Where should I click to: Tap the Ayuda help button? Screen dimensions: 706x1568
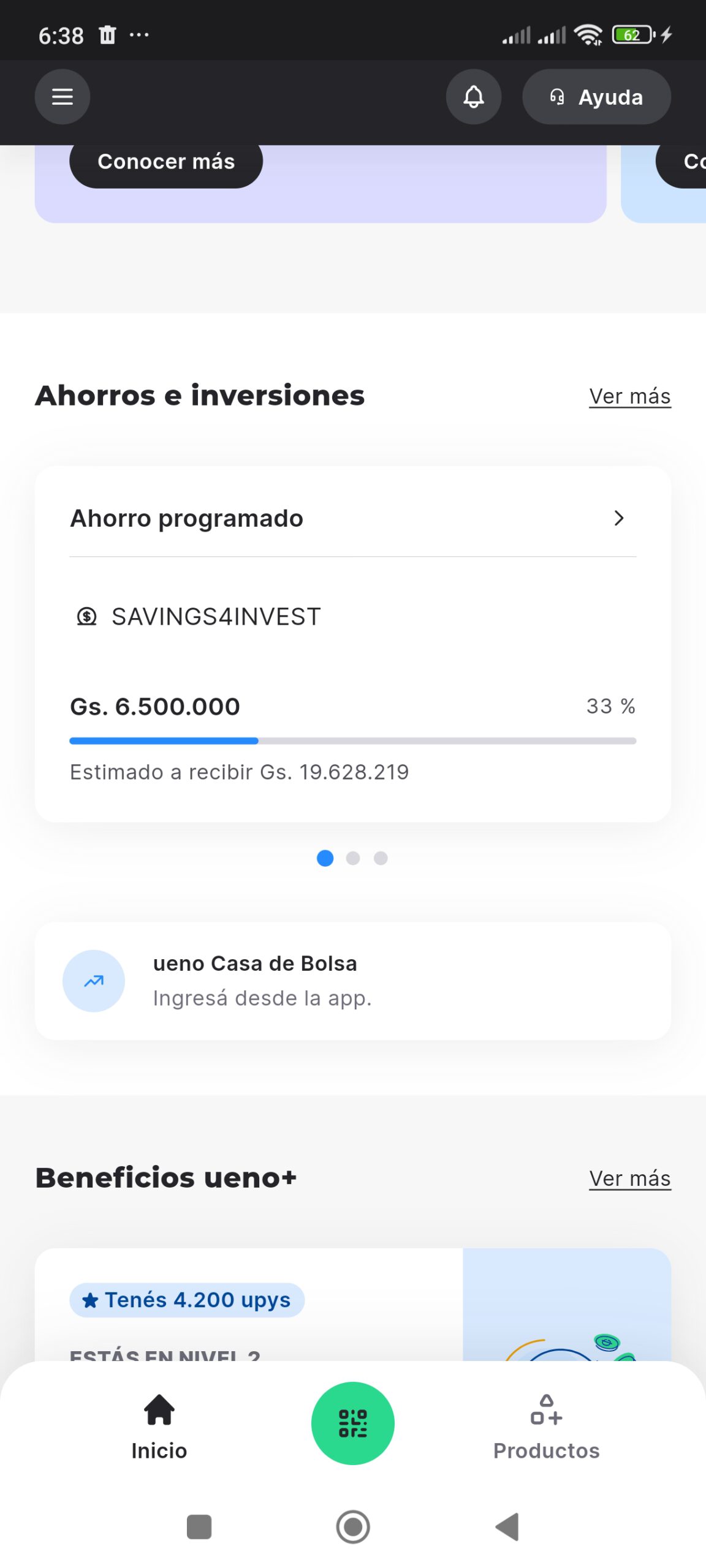596,97
